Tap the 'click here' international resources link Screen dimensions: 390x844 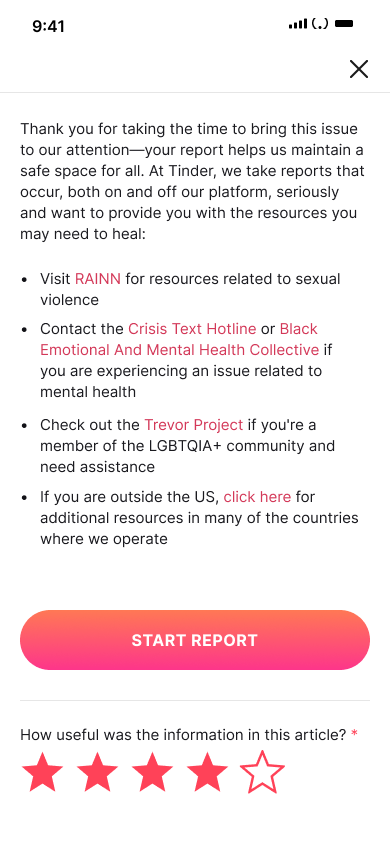[257, 496]
